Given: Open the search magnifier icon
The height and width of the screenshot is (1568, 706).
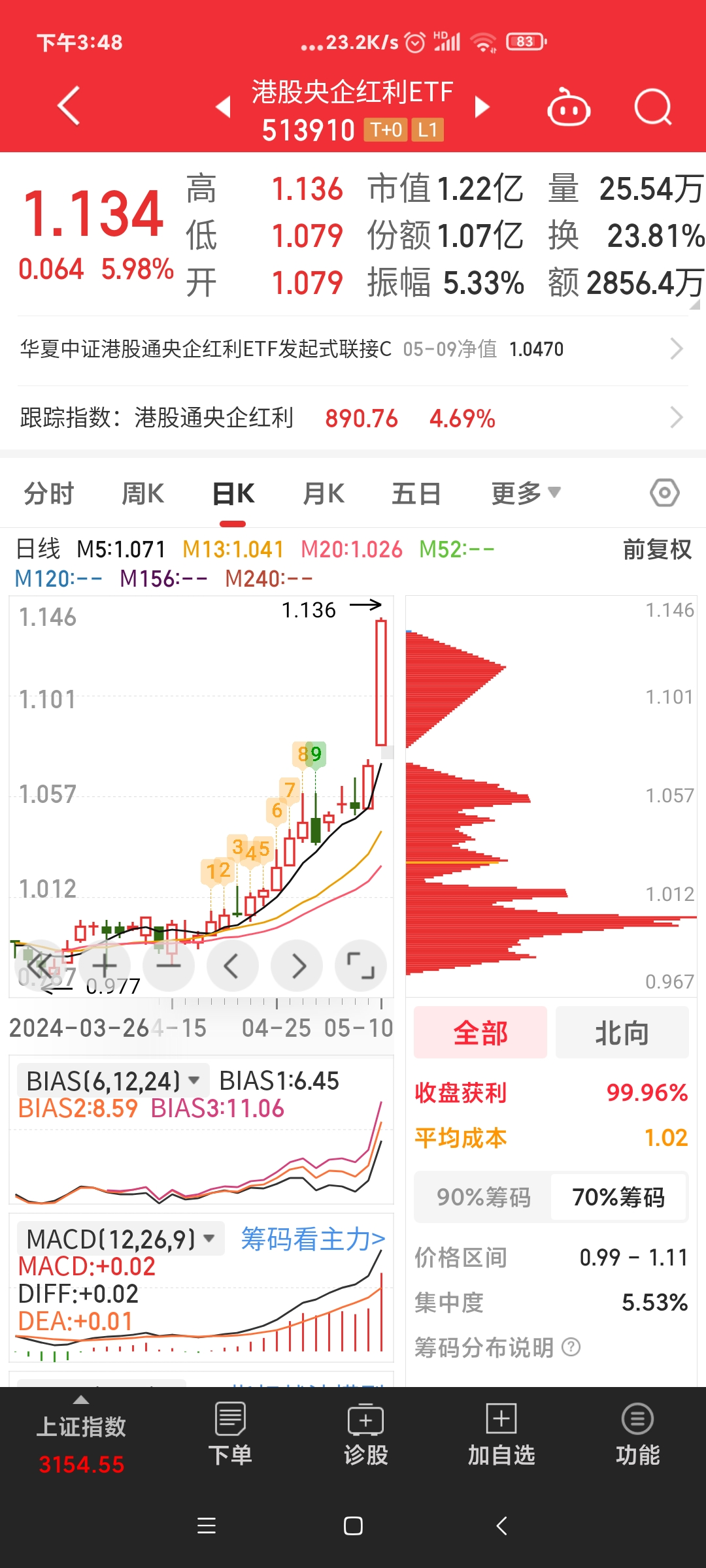Looking at the screenshot, I should click(x=652, y=107).
